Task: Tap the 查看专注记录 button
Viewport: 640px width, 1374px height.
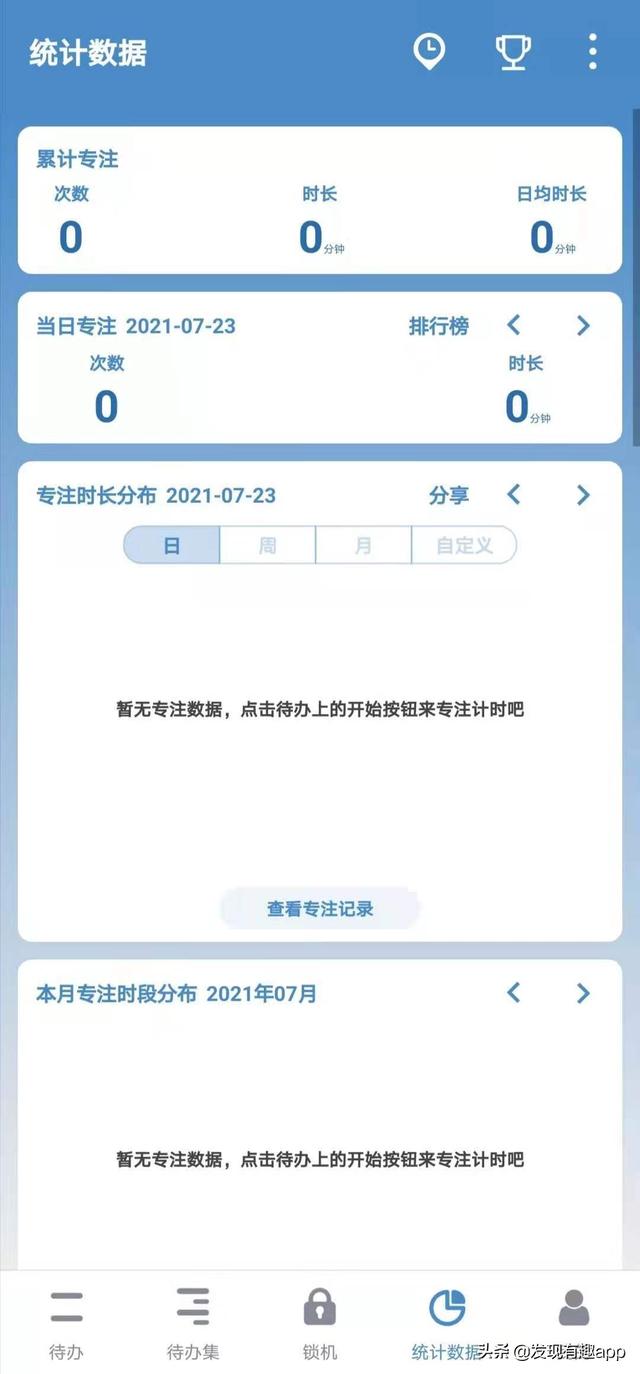Action: point(320,909)
